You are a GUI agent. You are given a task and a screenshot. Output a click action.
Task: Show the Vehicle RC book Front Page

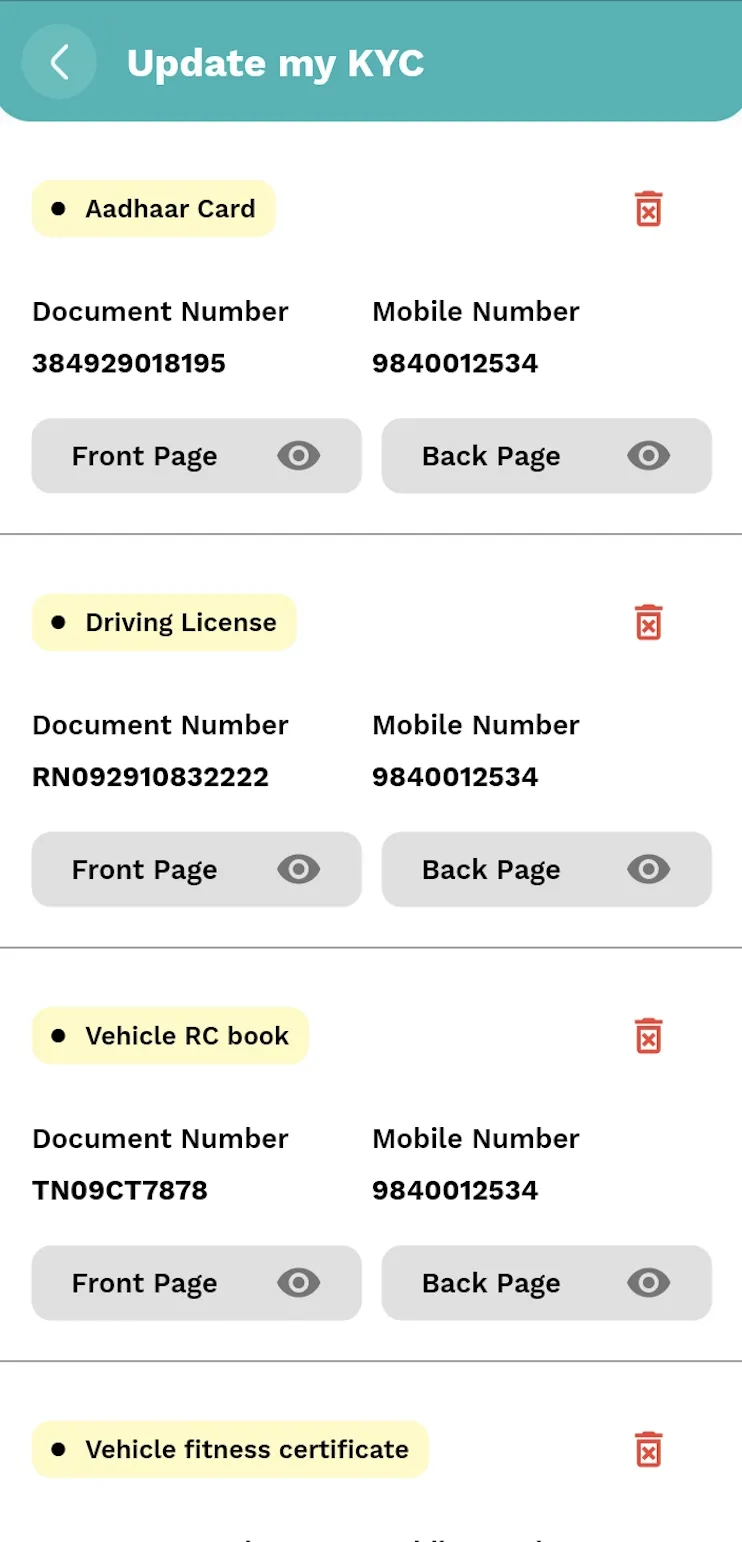[x=298, y=1283]
